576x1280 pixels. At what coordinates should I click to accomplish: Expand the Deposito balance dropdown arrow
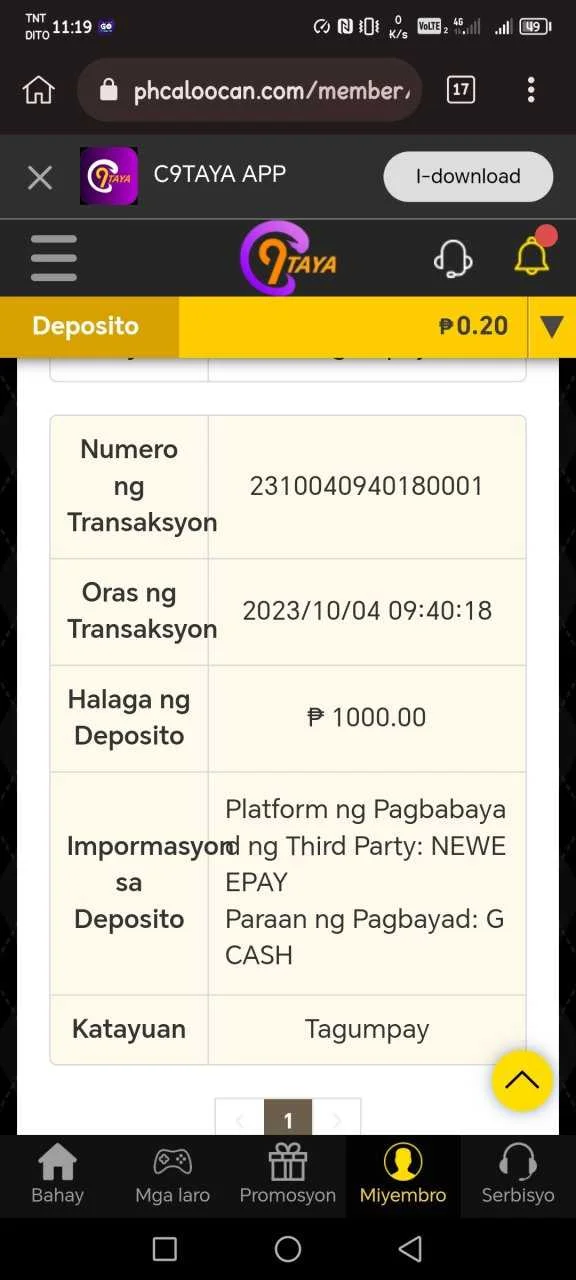552,327
